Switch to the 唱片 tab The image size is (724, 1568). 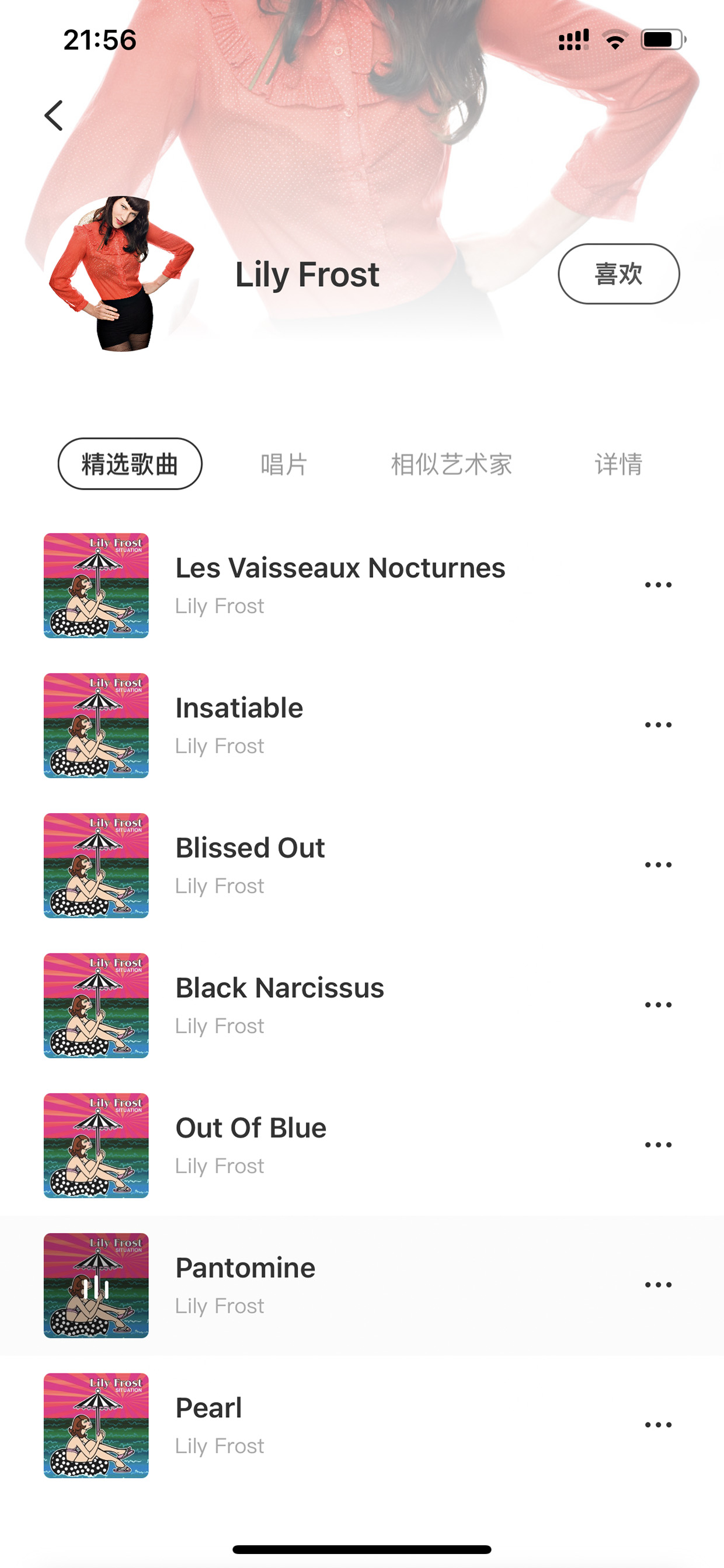[x=284, y=464]
